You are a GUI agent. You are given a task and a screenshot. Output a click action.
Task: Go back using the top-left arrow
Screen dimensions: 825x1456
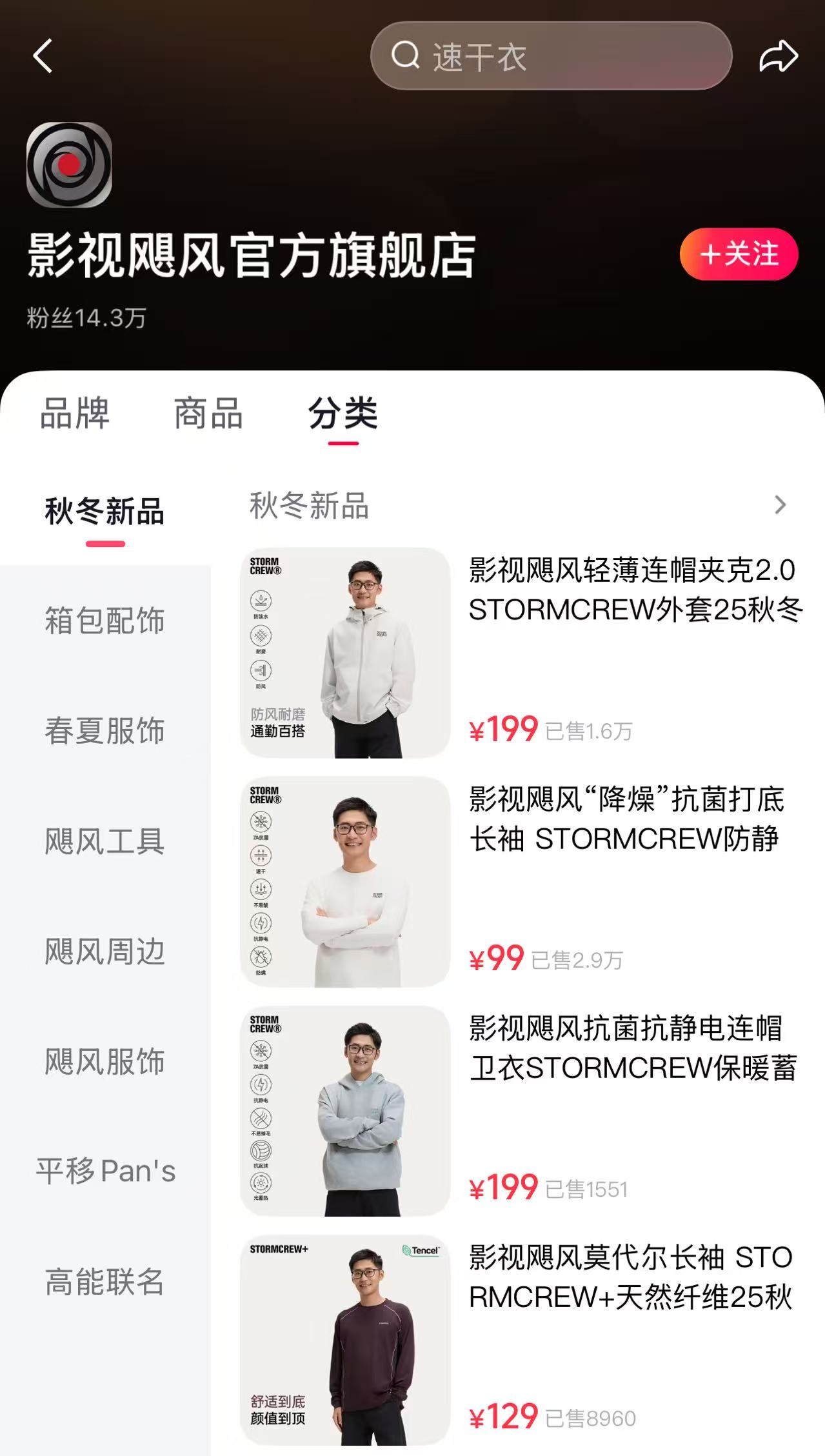coord(43,56)
